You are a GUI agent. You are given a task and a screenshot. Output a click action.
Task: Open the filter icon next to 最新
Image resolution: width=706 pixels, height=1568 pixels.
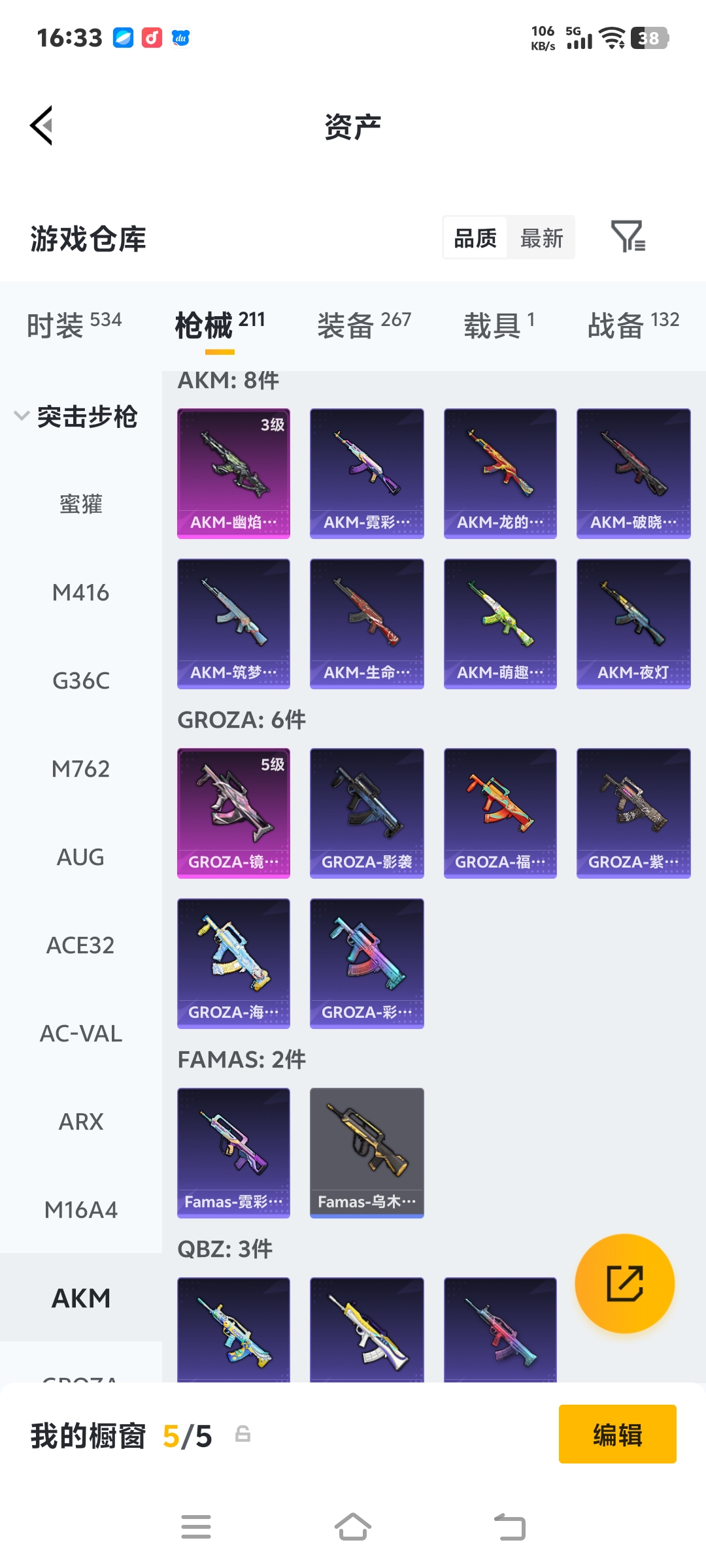[628, 237]
